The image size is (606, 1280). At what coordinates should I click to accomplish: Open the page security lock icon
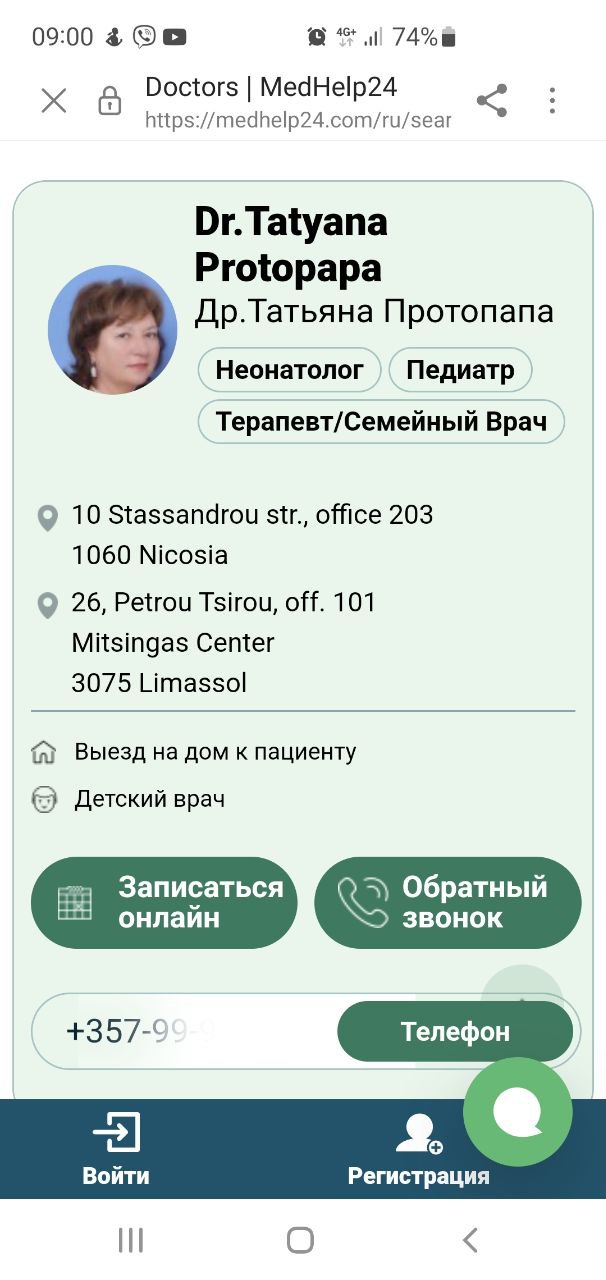pos(108,101)
